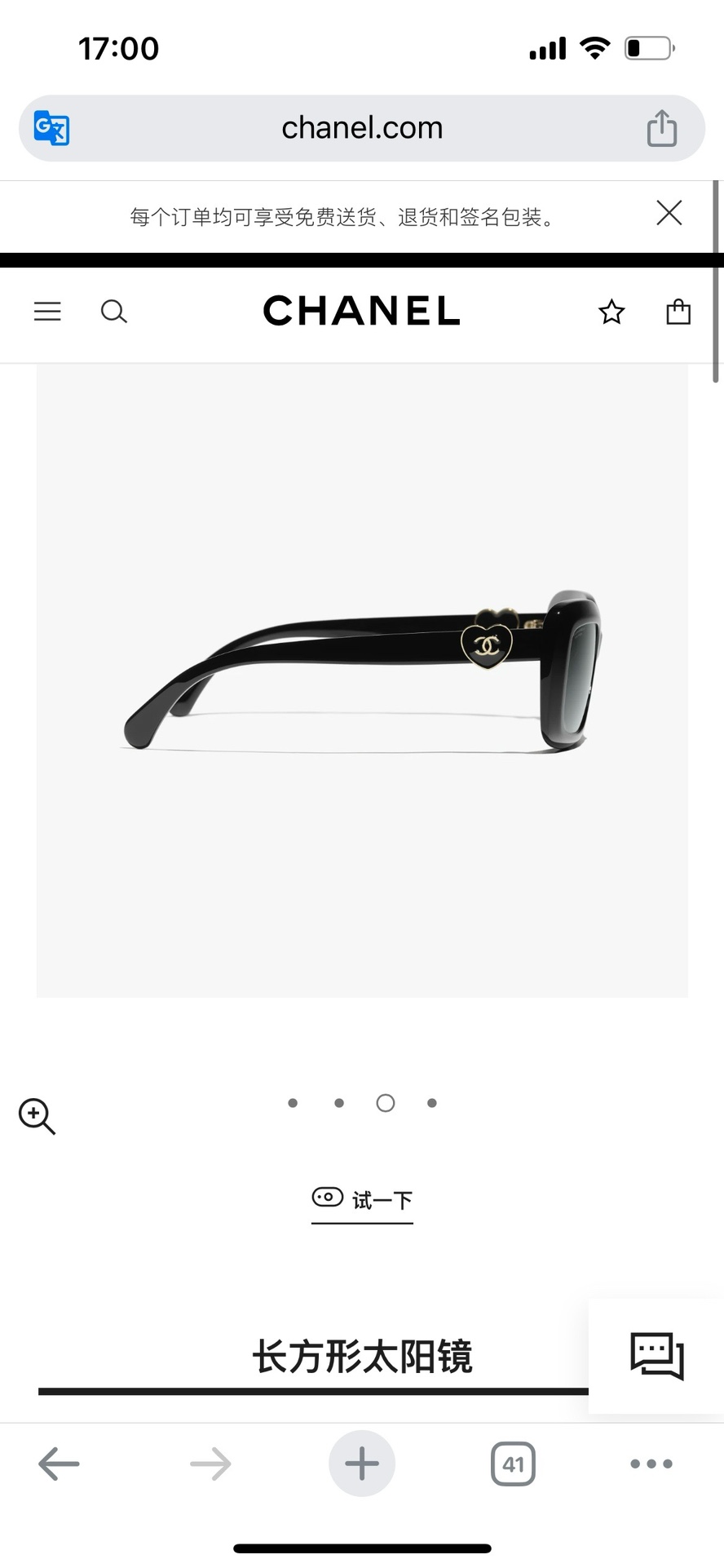The height and width of the screenshot is (1568, 724).
Task: Open the customer chat bubble
Action: tap(656, 1356)
